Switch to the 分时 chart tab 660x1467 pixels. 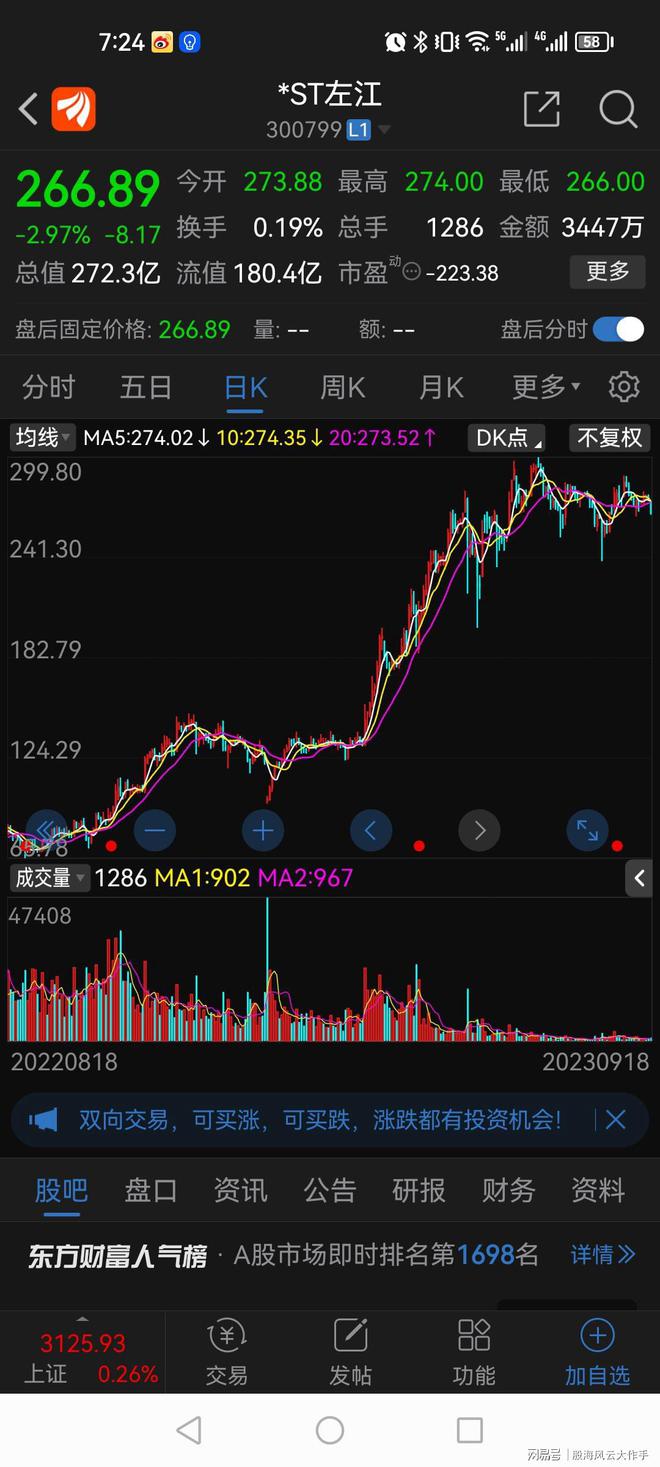coord(49,387)
